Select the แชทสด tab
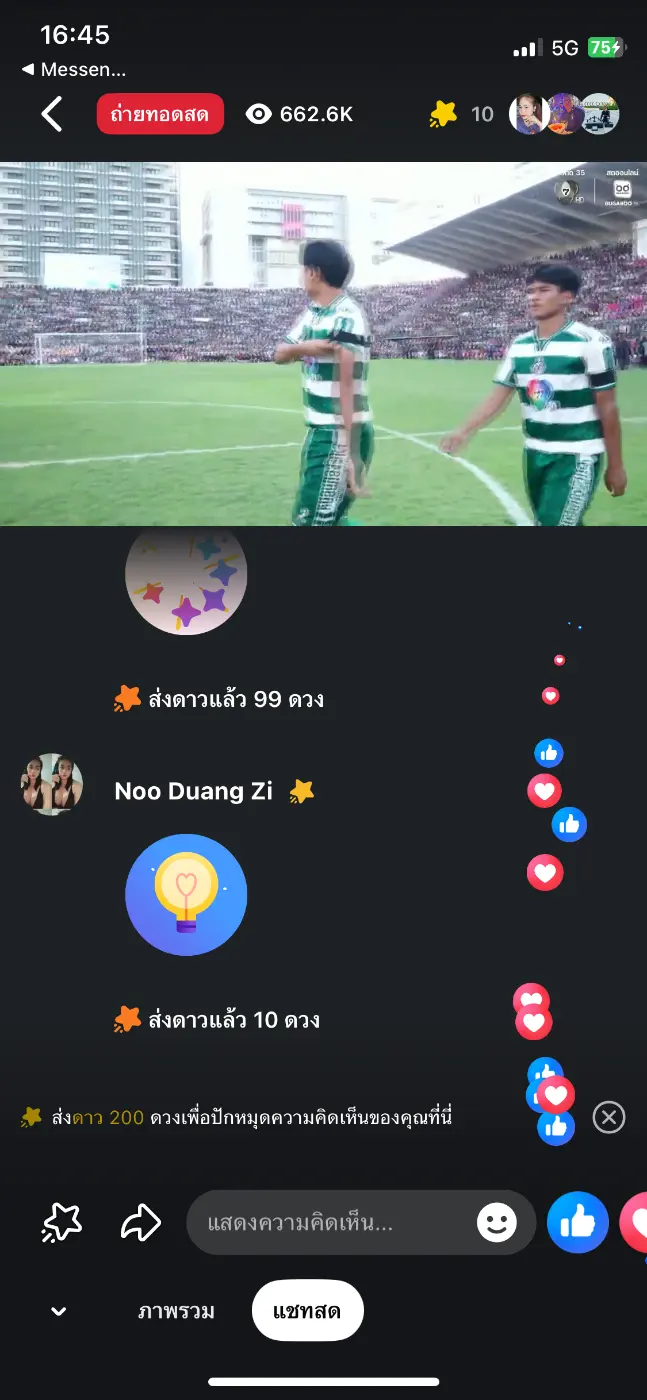Image resolution: width=647 pixels, height=1400 pixels. [307, 1311]
